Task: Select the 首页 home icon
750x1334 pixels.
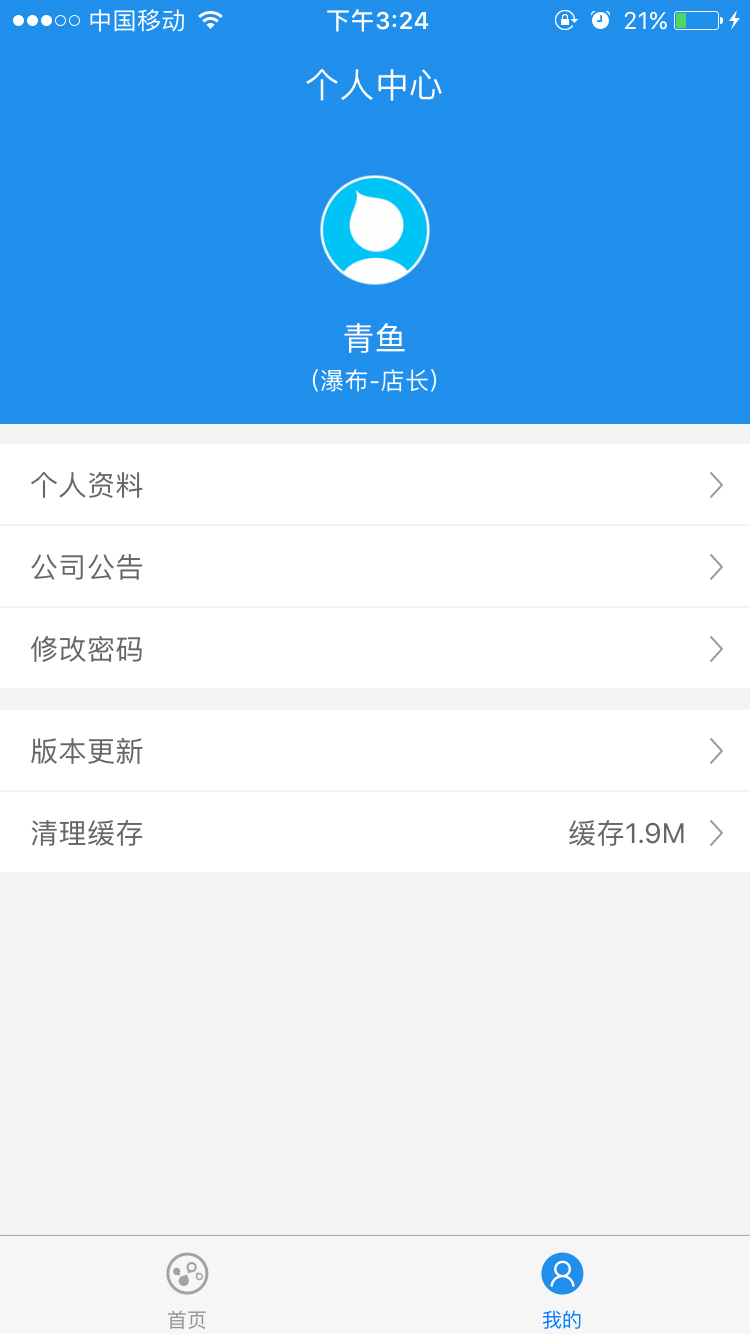Action: (187, 1272)
